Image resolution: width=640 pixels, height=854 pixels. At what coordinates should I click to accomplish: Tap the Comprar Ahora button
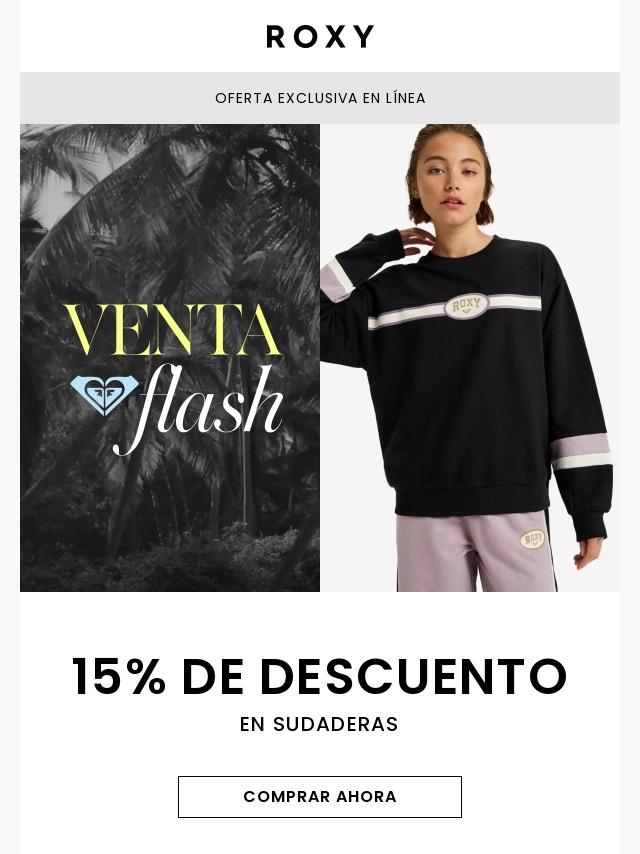point(320,797)
